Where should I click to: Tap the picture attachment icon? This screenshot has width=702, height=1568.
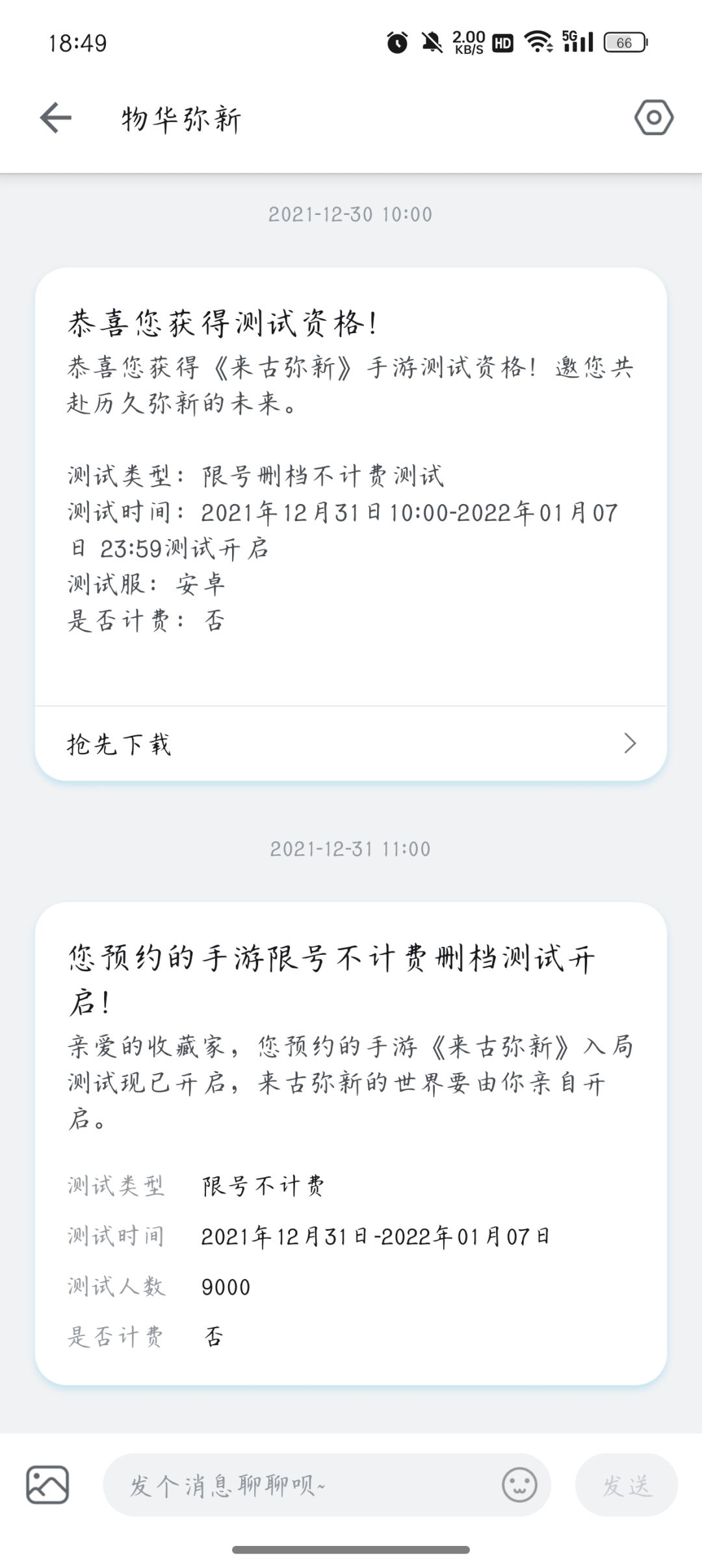pyautogui.click(x=47, y=1485)
